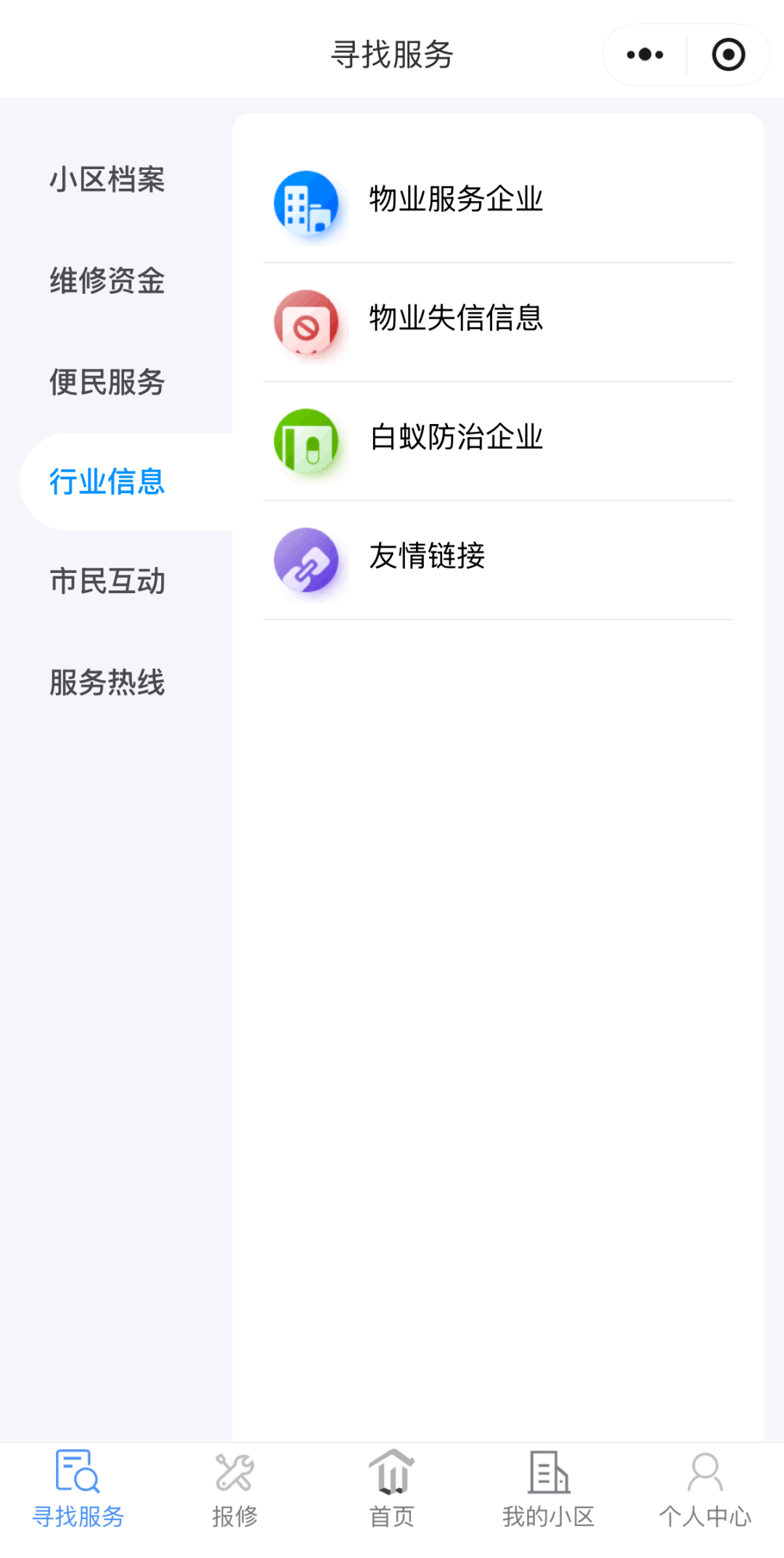
Task: Open the 便民服务 category
Action: point(107,382)
